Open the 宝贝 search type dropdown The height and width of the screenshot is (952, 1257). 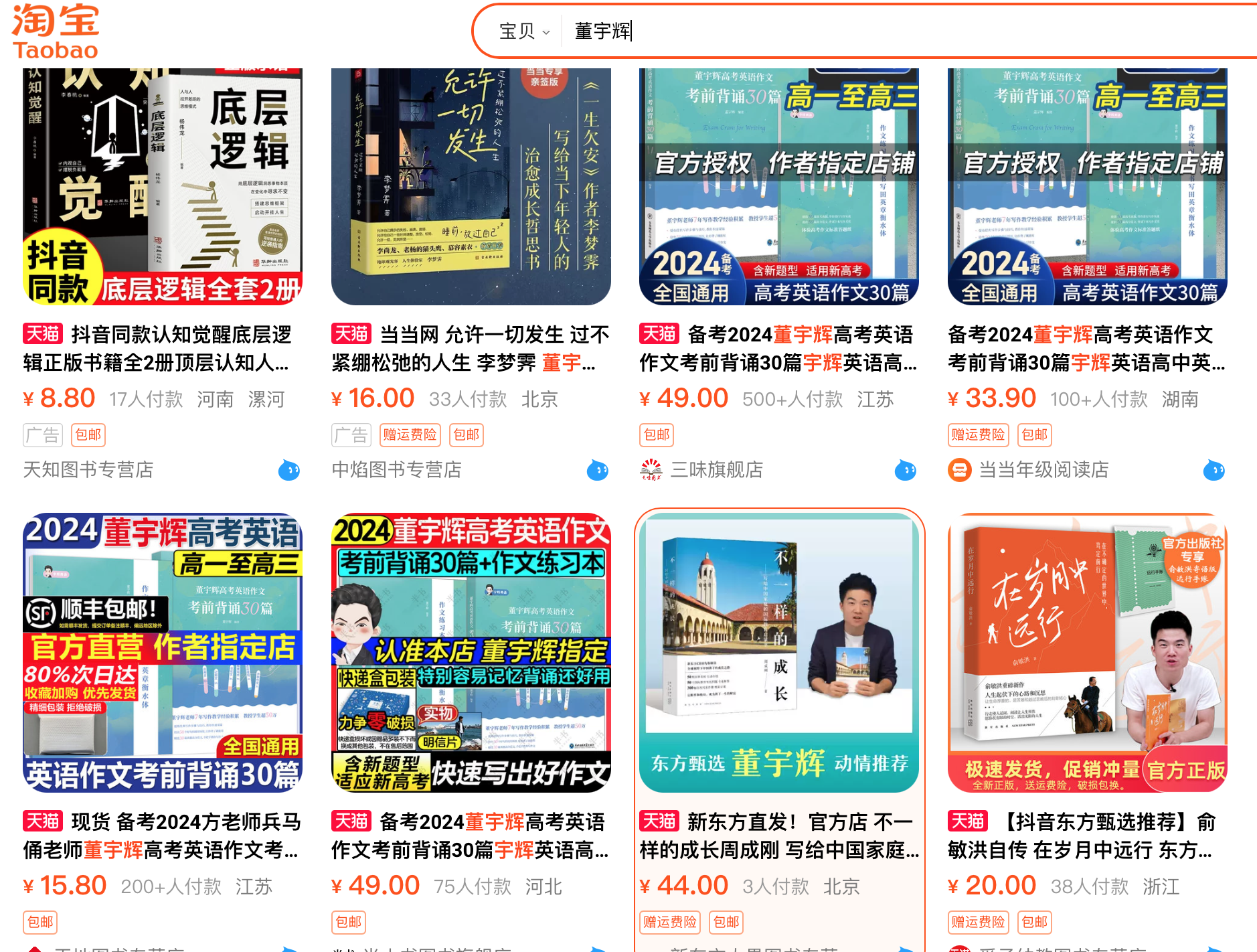[x=524, y=31]
